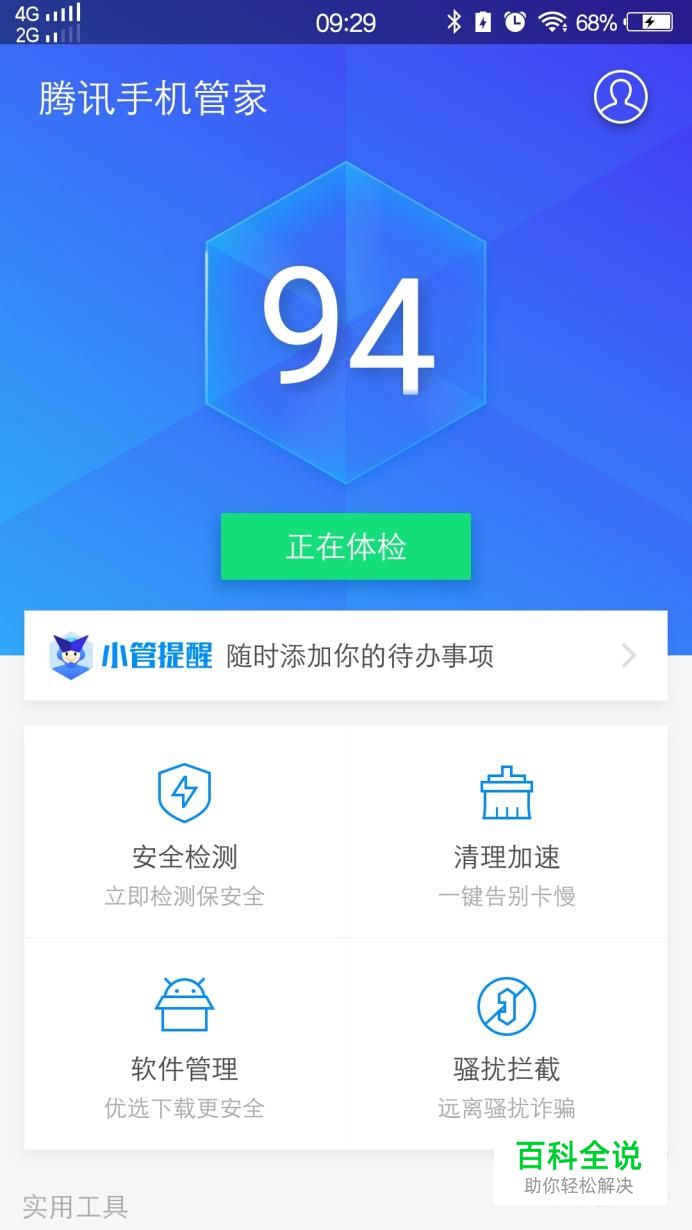Image resolution: width=692 pixels, height=1230 pixels.
Task: Open the user profile icon
Action: click(620, 97)
